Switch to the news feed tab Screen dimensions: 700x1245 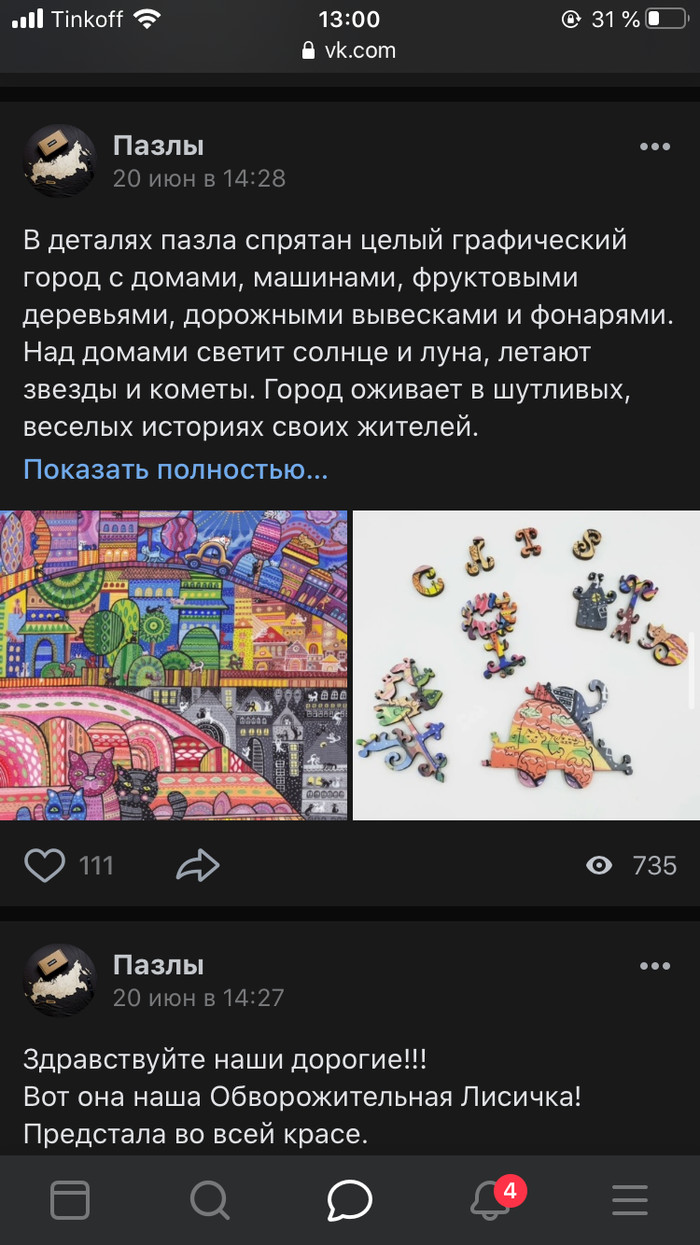70,1200
